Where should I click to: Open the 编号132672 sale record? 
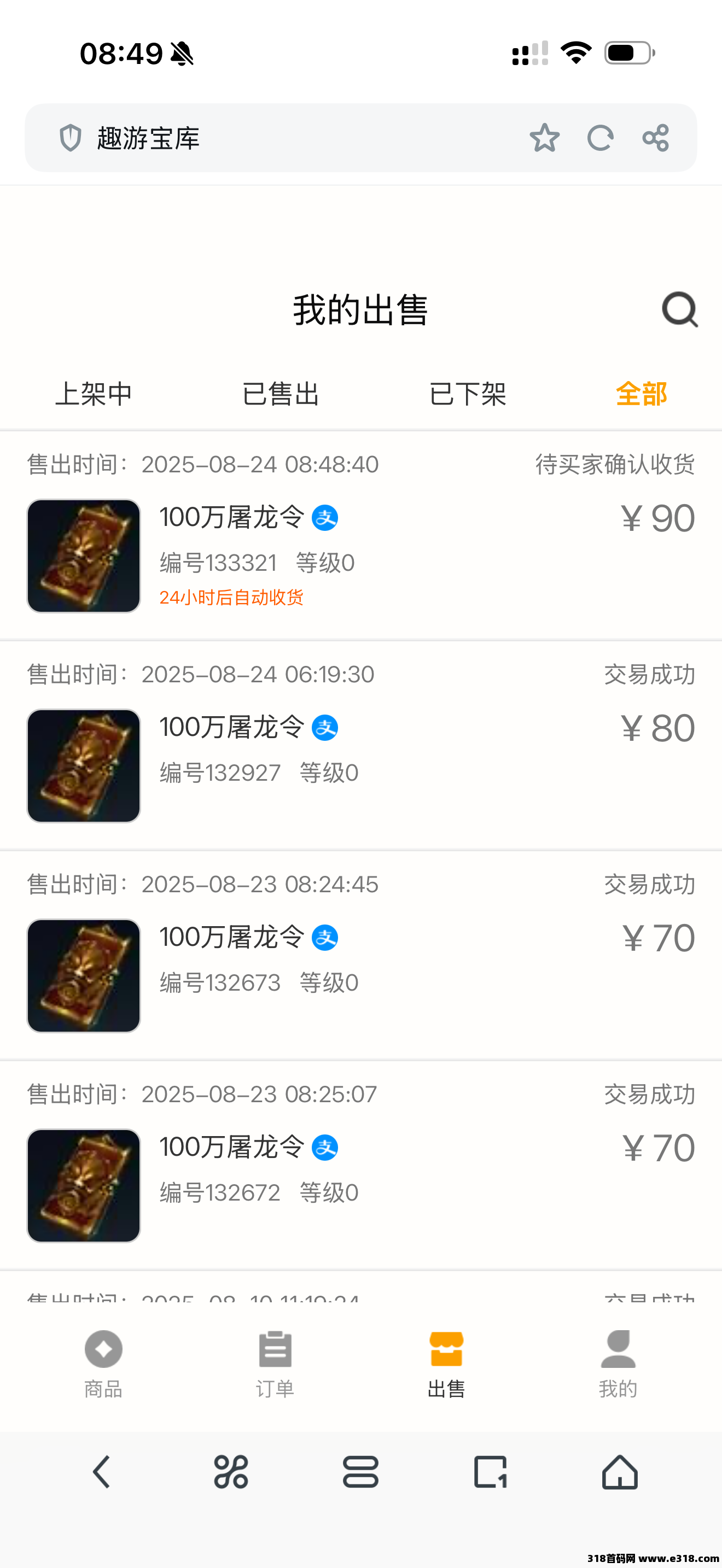point(360,1185)
